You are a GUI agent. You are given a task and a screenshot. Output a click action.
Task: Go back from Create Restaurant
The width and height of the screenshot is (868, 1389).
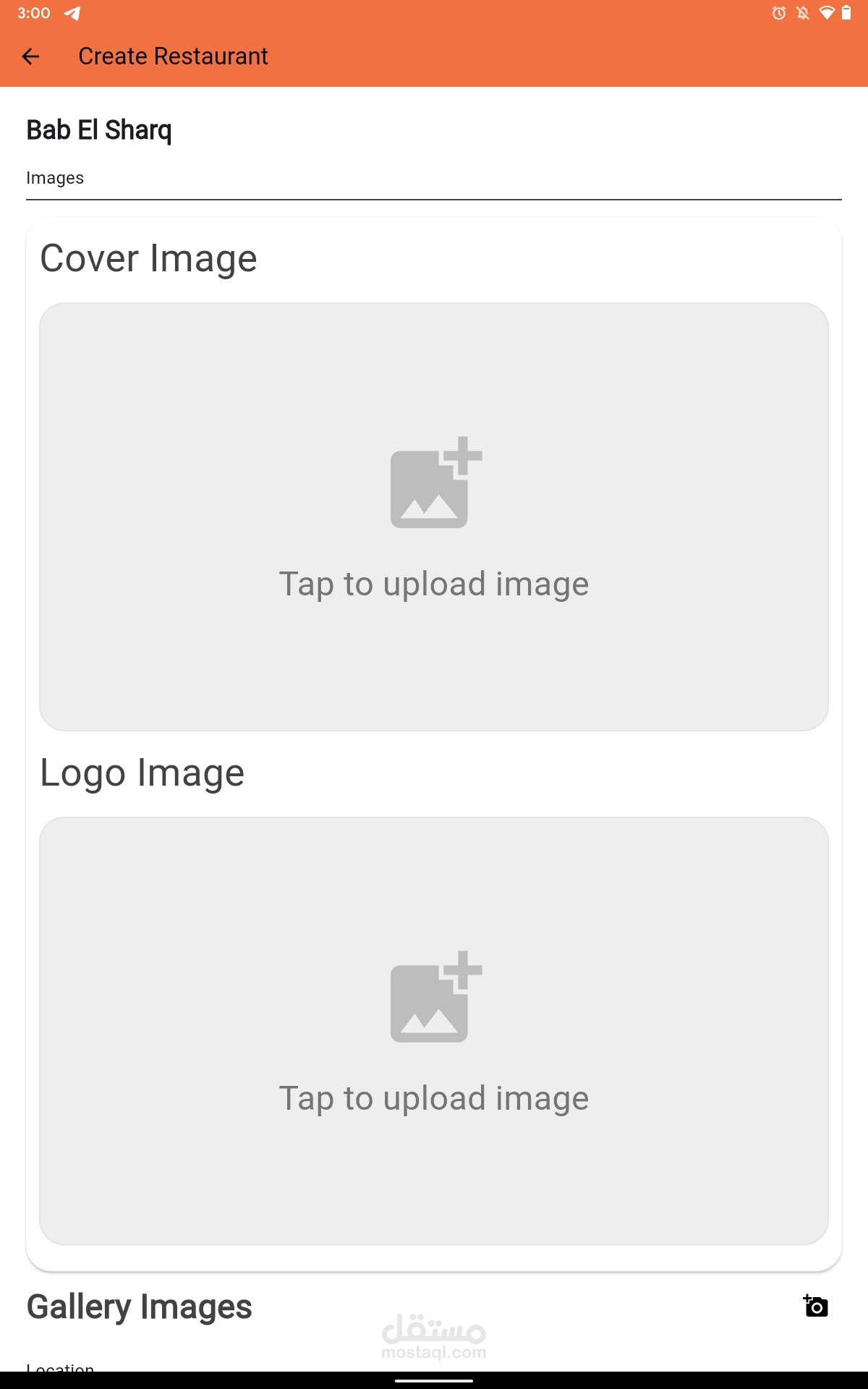click(30, 56)
